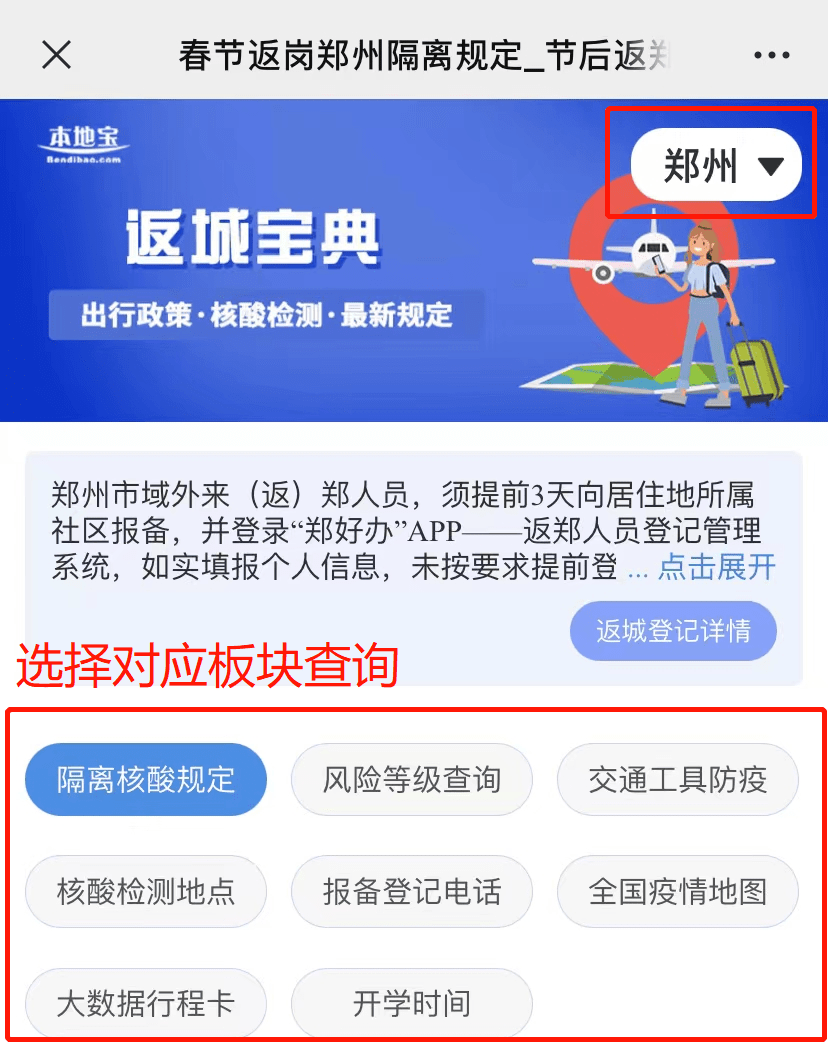
Task: Open 核酸检测地点 section
Action: (x=146, y=891)
